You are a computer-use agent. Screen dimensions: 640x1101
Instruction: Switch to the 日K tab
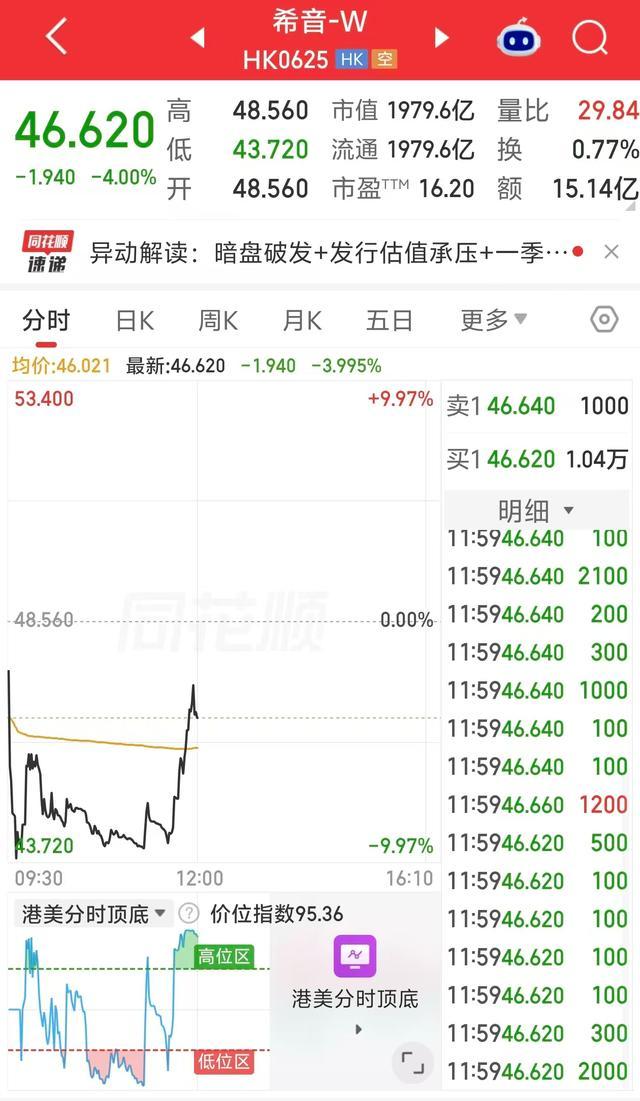point(135,321)
